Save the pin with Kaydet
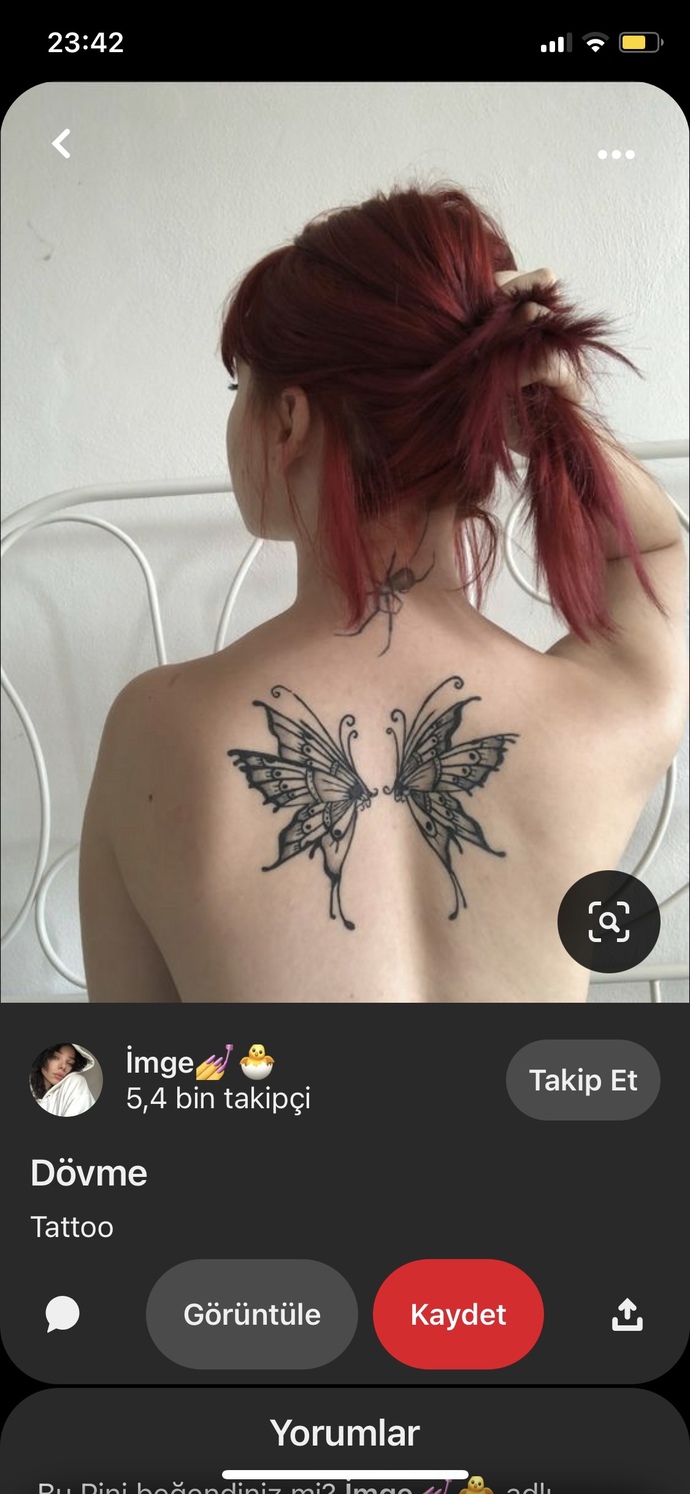The height and width of the screenshot is (1494, 690). (458, 1314)
